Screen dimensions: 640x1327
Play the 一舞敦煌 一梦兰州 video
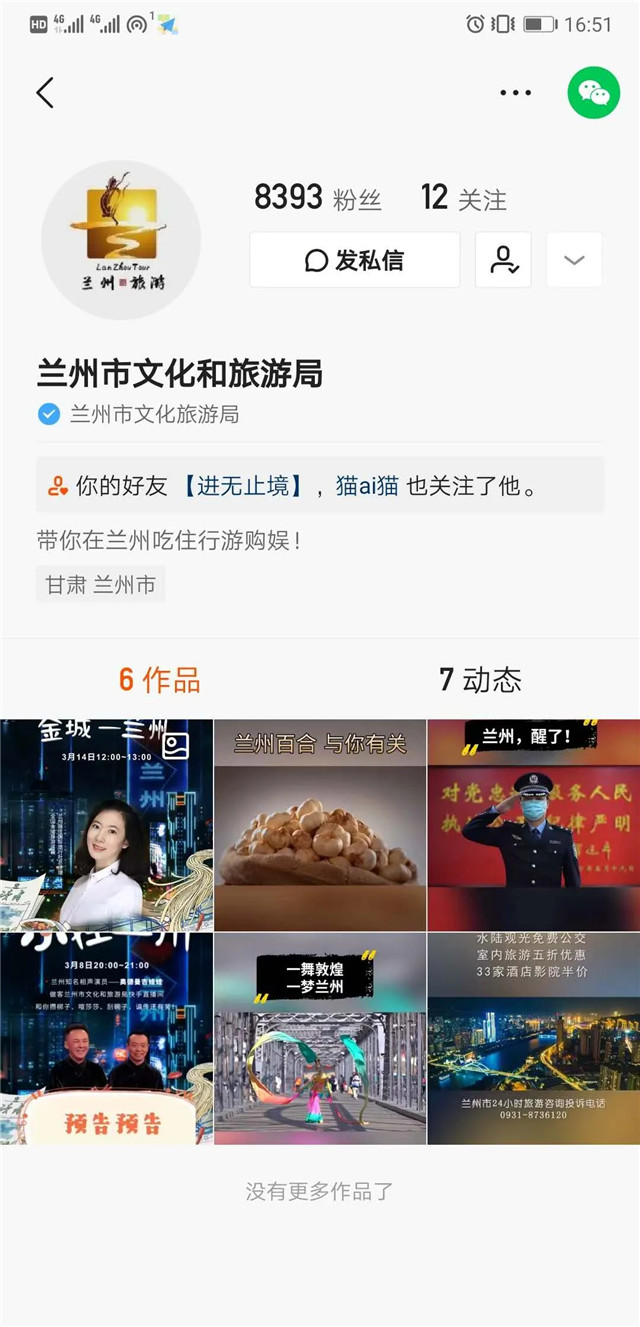coord(320,1038)
